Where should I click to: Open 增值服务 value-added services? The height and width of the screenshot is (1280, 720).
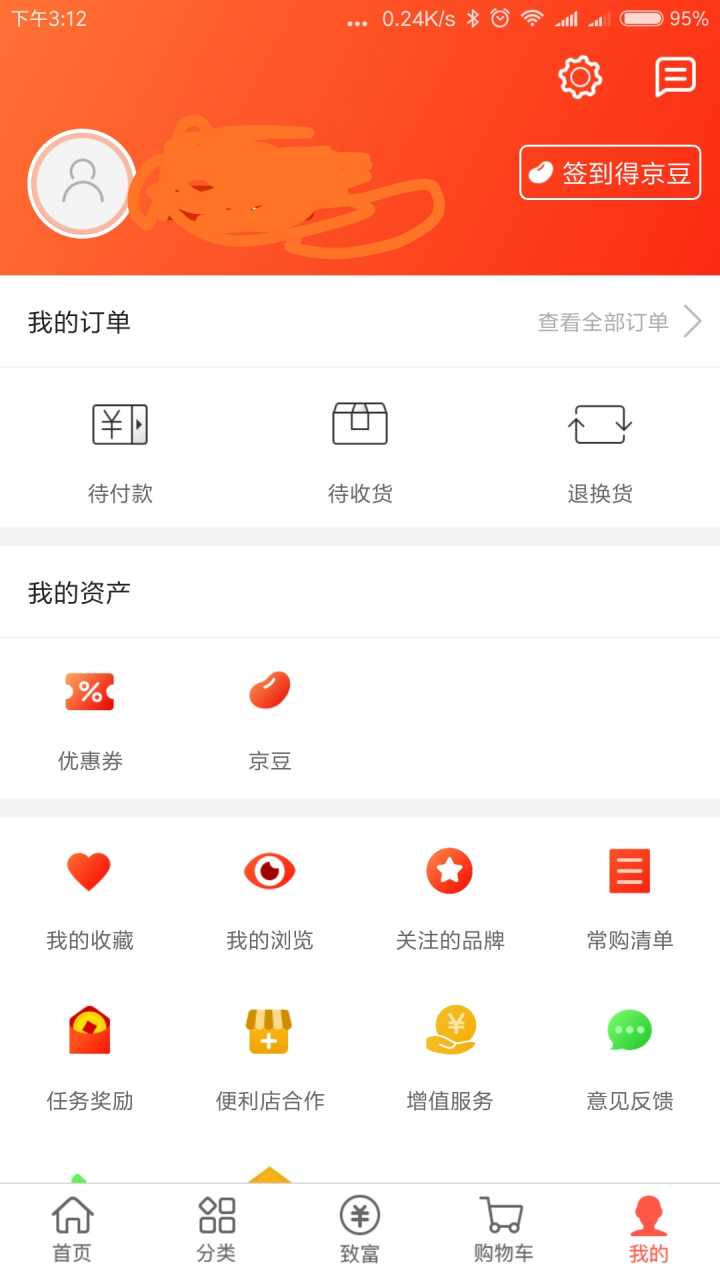(450, 1056)
